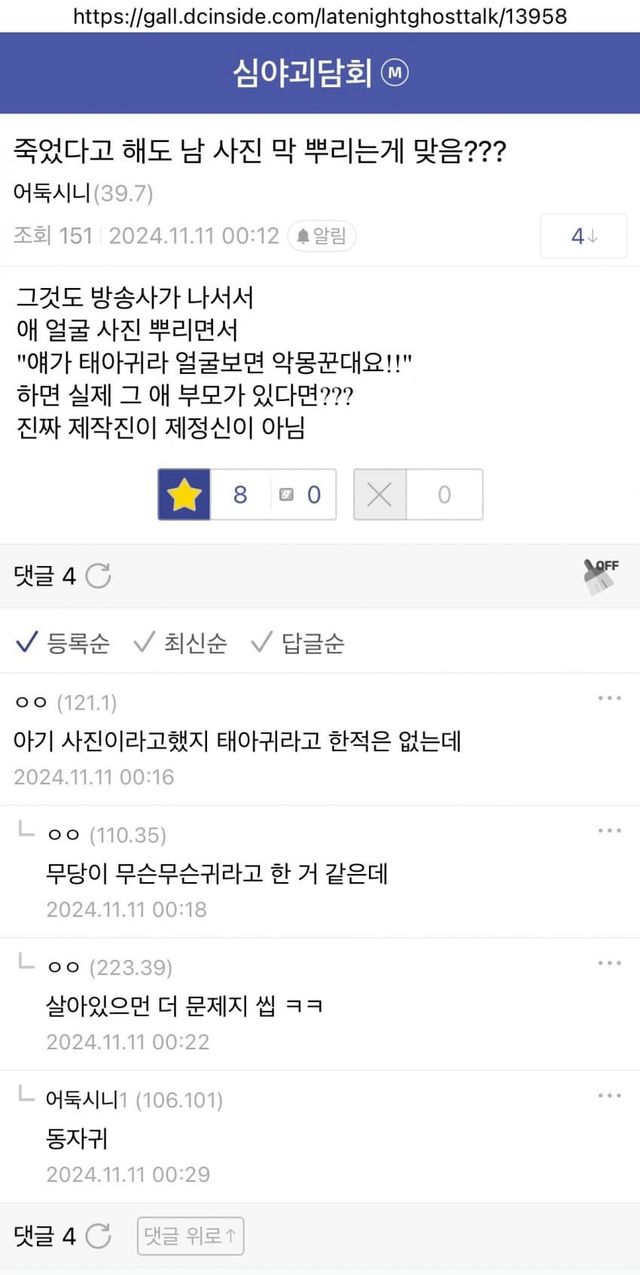Tap the 알림 bell button
640x1275 pixels.
click(322, 236)
